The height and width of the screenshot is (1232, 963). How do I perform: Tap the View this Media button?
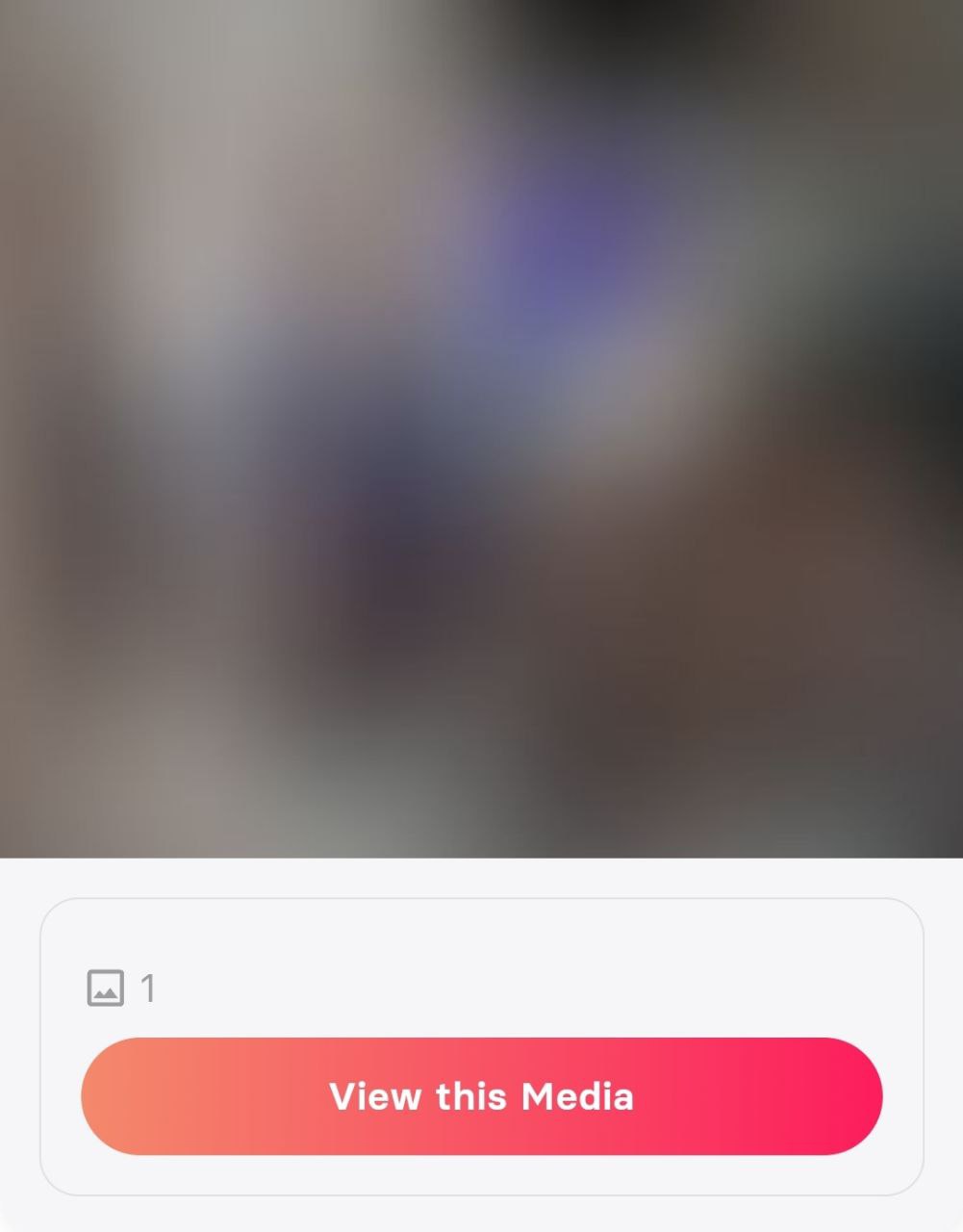[481, 1096]
